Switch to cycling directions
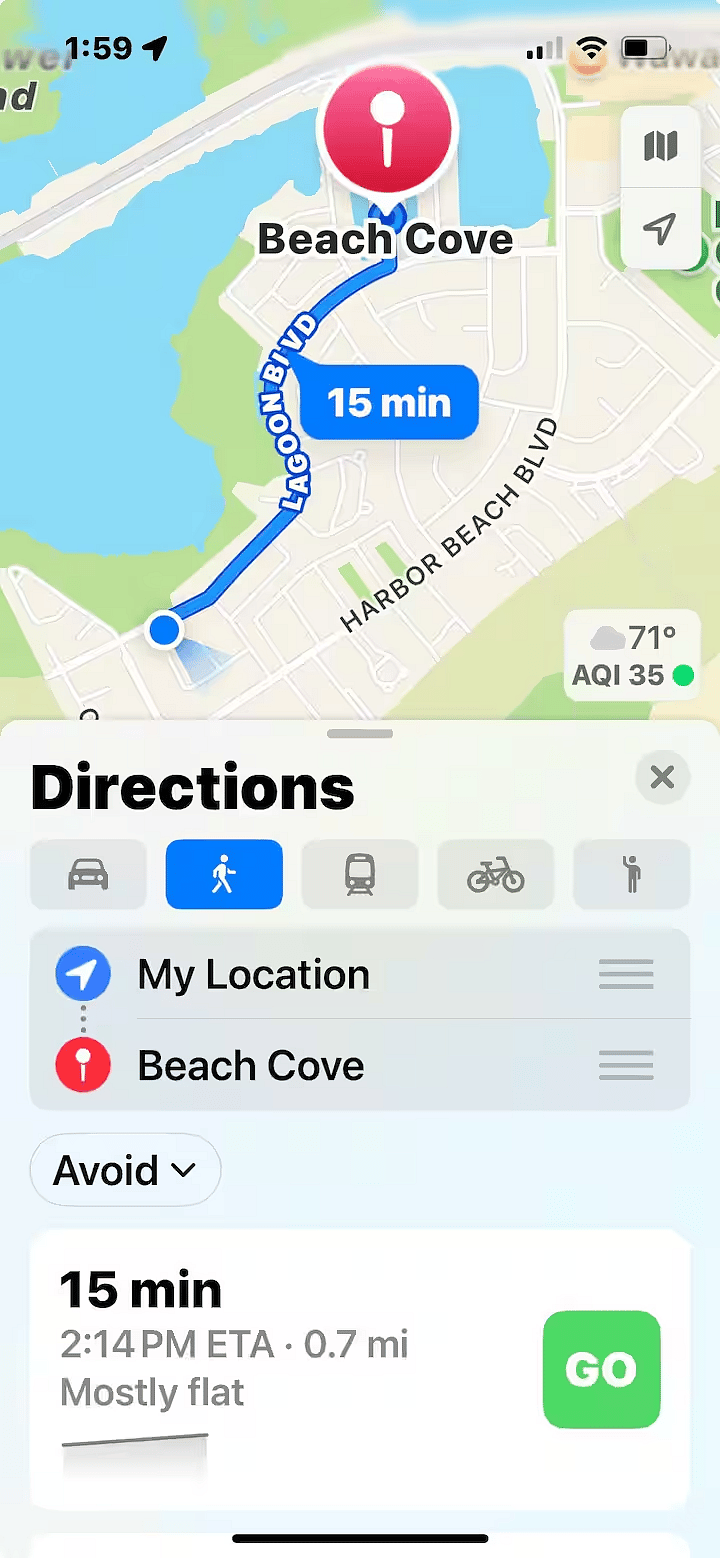Screen dimensions: 720x1558 [x=496, y=875]
